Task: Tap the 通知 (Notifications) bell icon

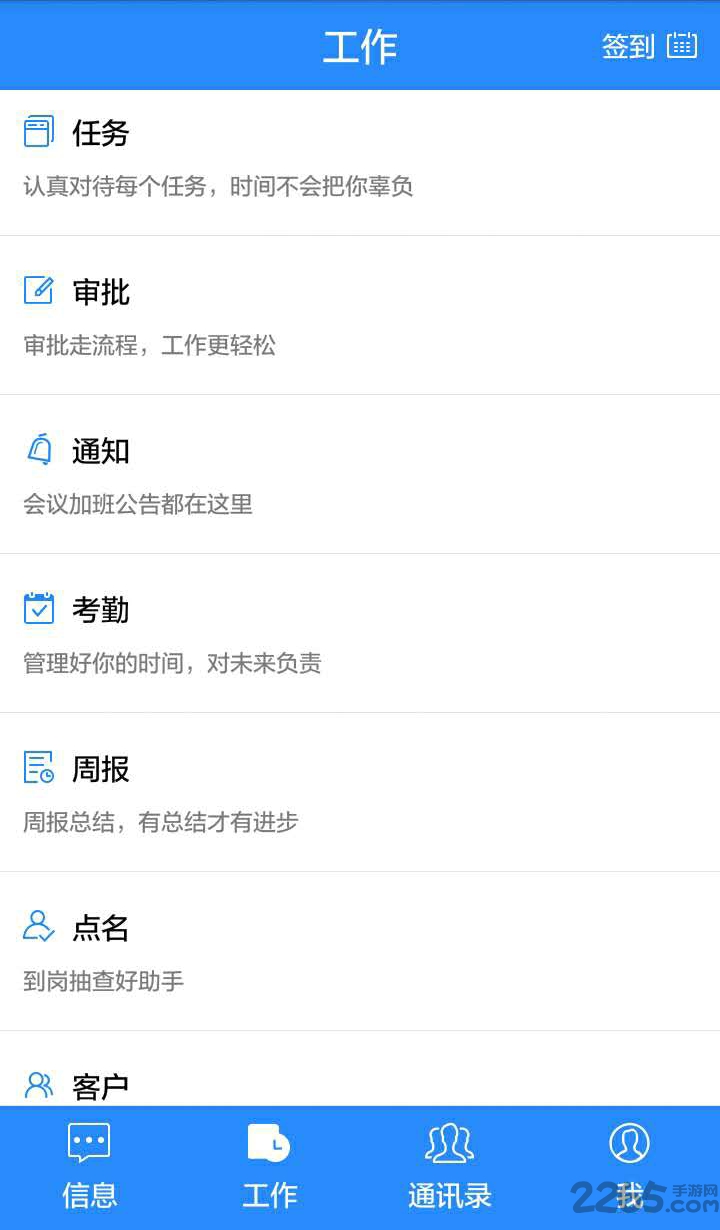Action: pos(38,450)
